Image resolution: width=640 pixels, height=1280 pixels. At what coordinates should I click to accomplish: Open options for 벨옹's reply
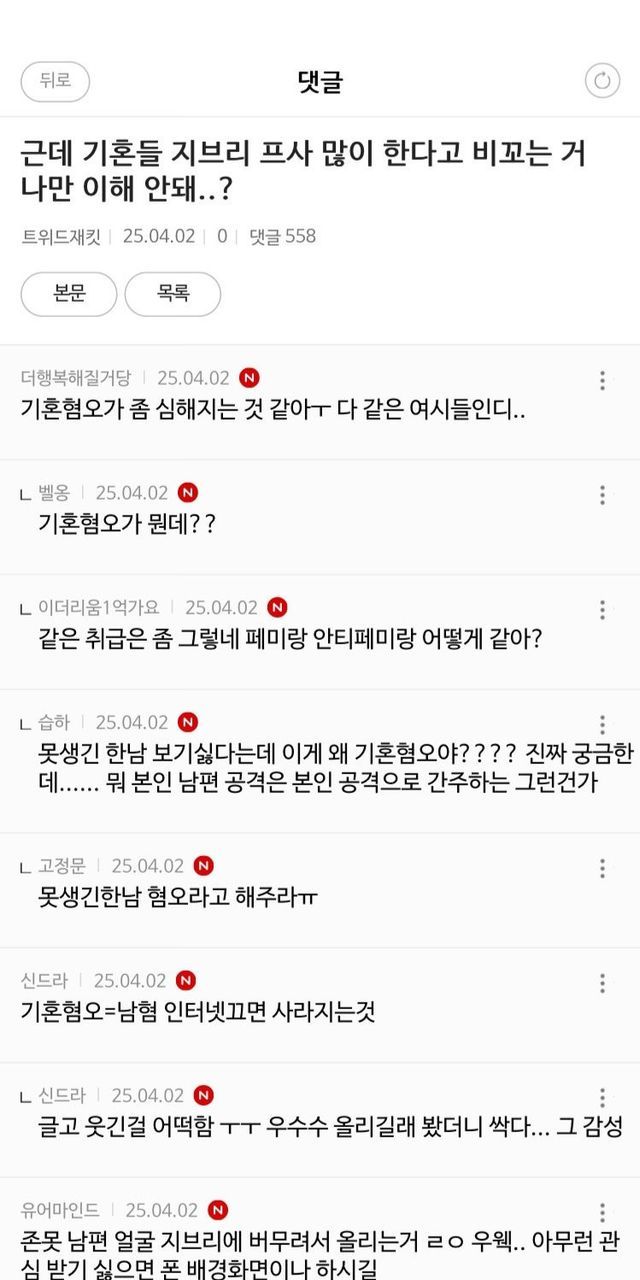(602, 495)
